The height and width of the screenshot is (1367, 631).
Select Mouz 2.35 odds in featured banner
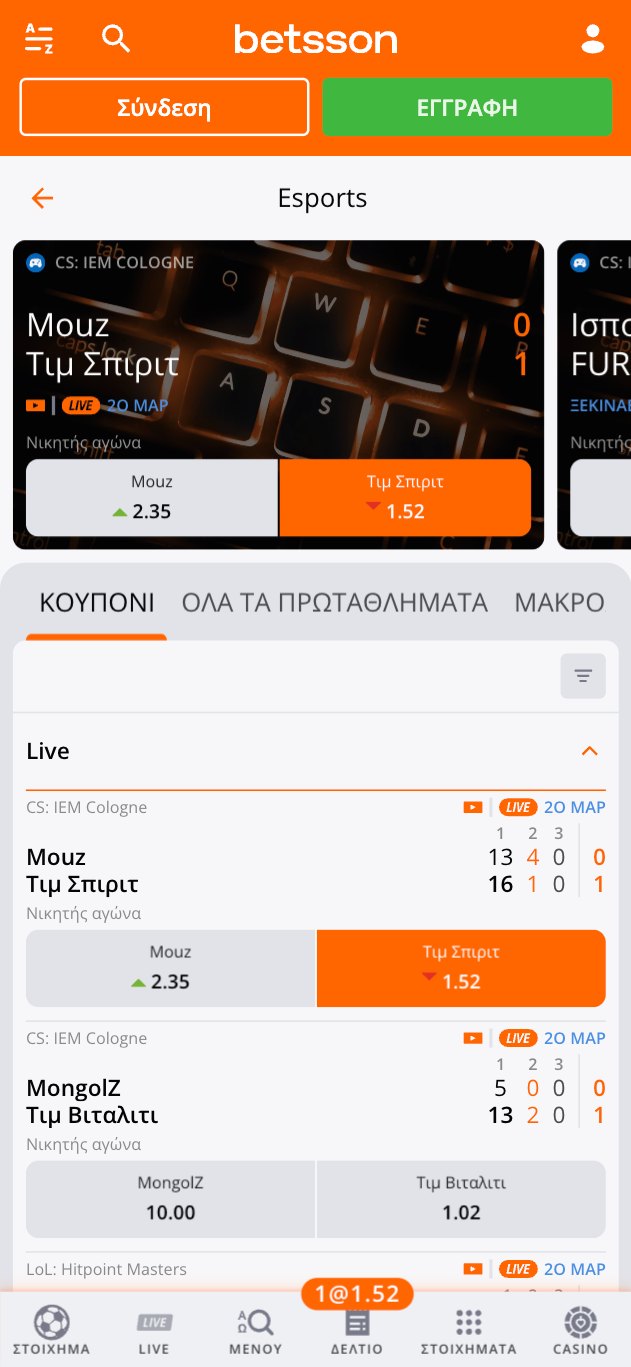point(151,497)
